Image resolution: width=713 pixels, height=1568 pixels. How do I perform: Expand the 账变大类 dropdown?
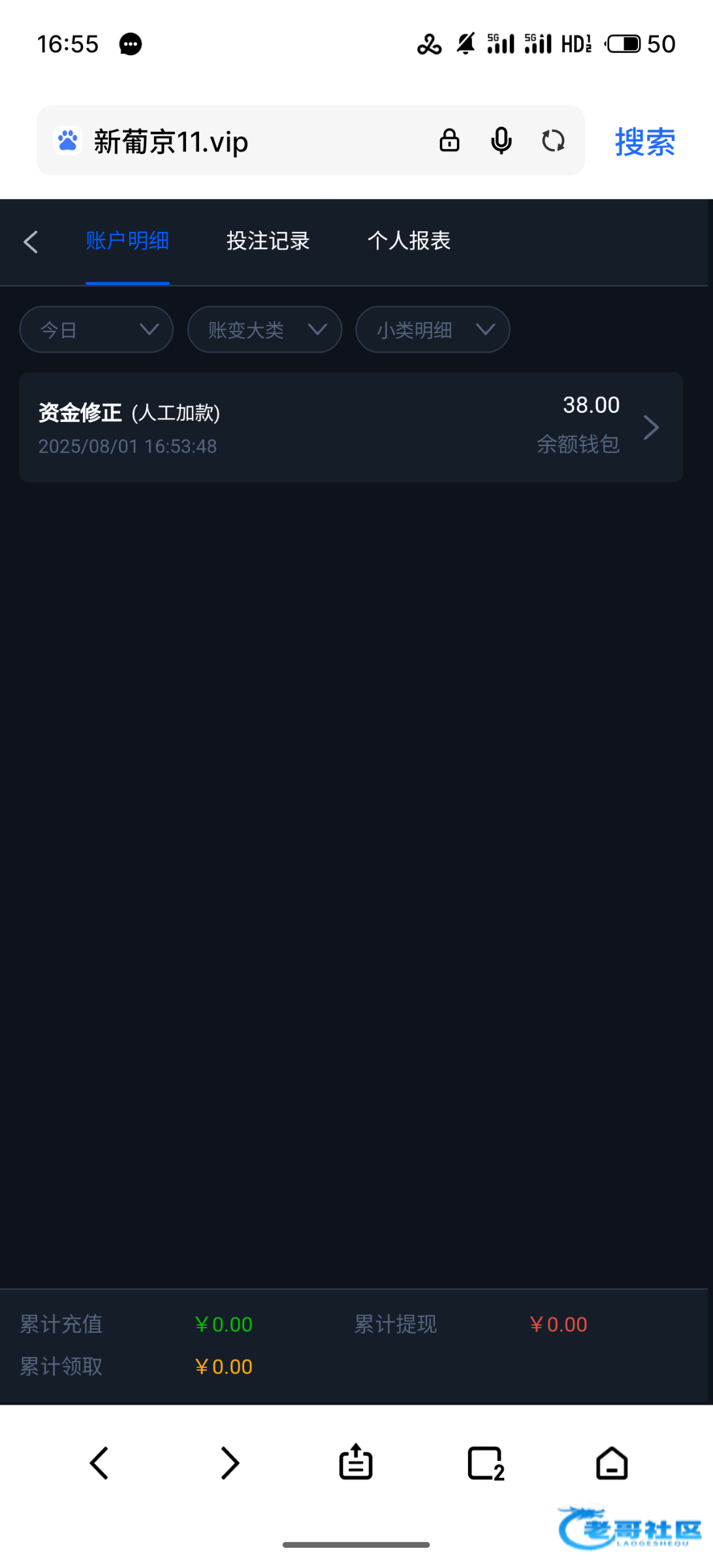(264, 329)
